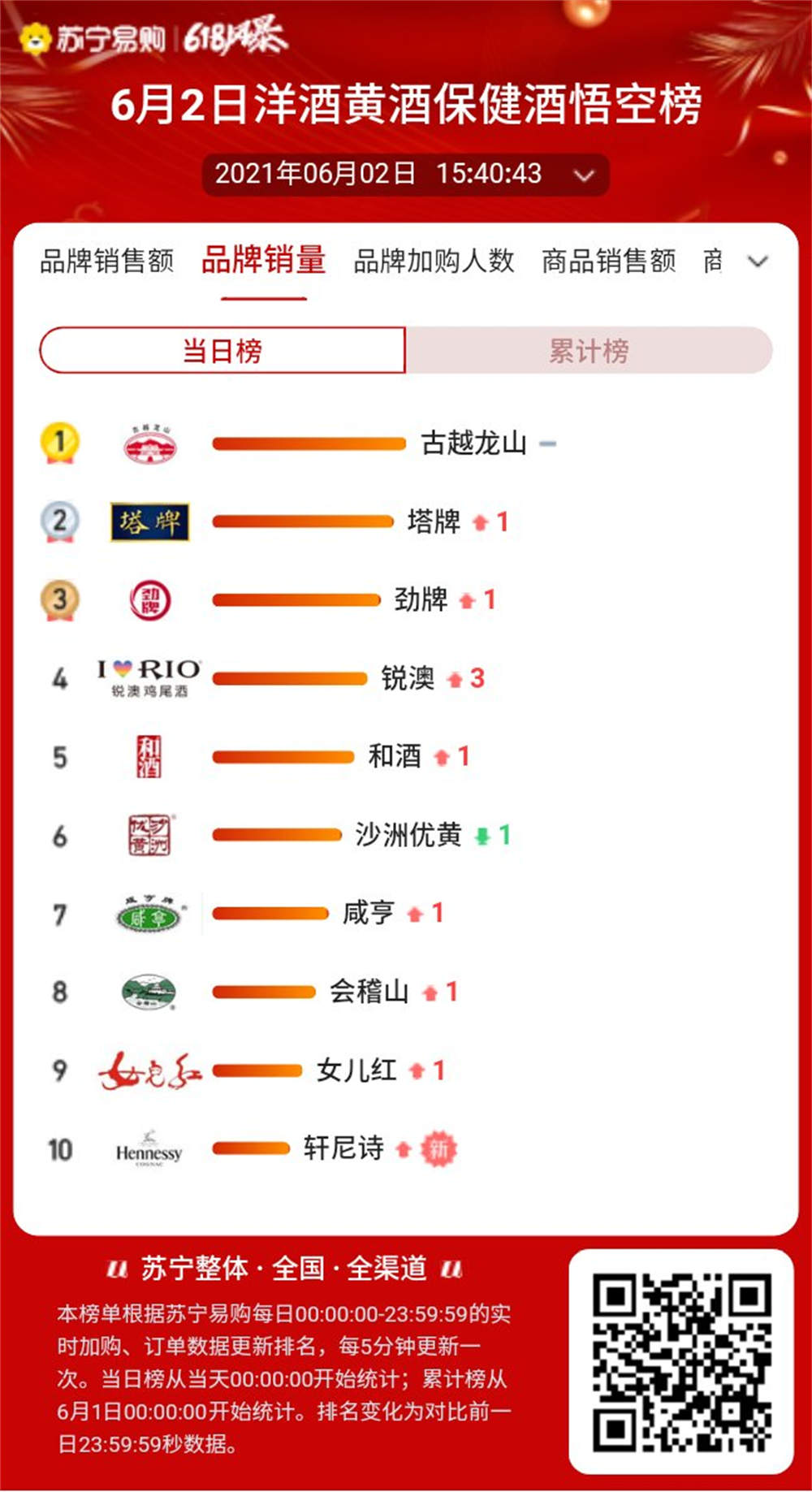Expand the full tab list chevron
812x1492 pixels.
[758, 262]
